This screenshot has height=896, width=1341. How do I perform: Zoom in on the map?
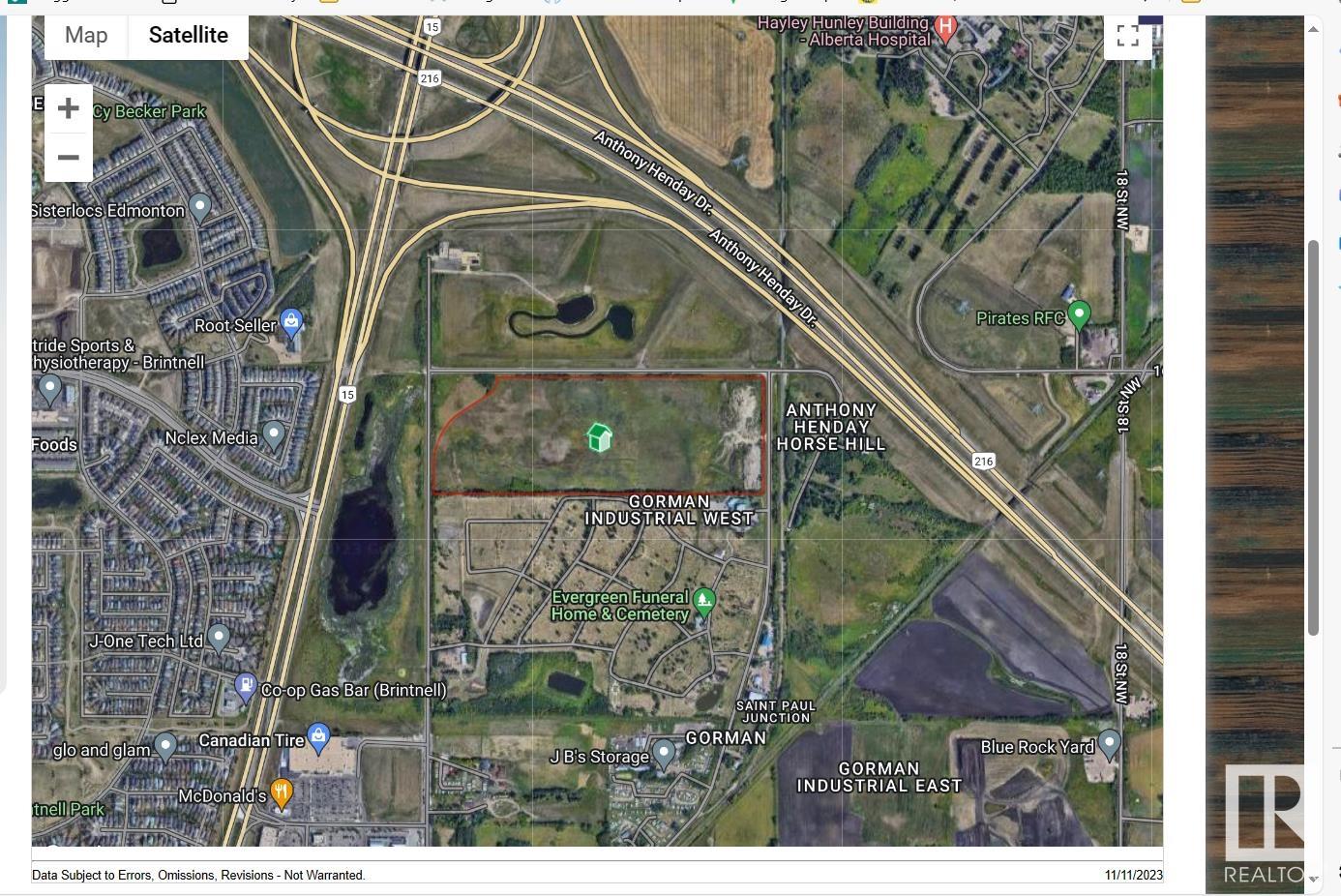point(68,108)
